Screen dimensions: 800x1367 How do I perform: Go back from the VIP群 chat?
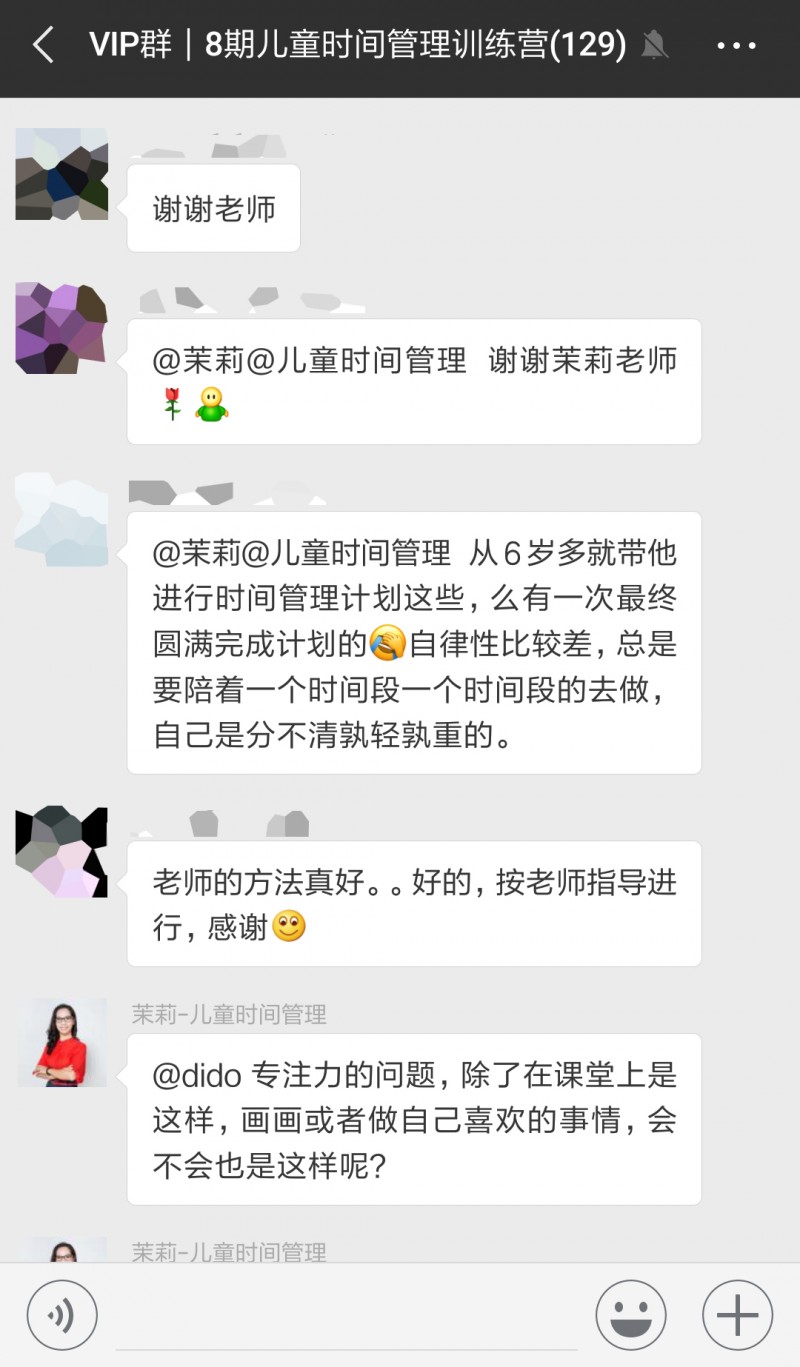click(x=43, y=45)
